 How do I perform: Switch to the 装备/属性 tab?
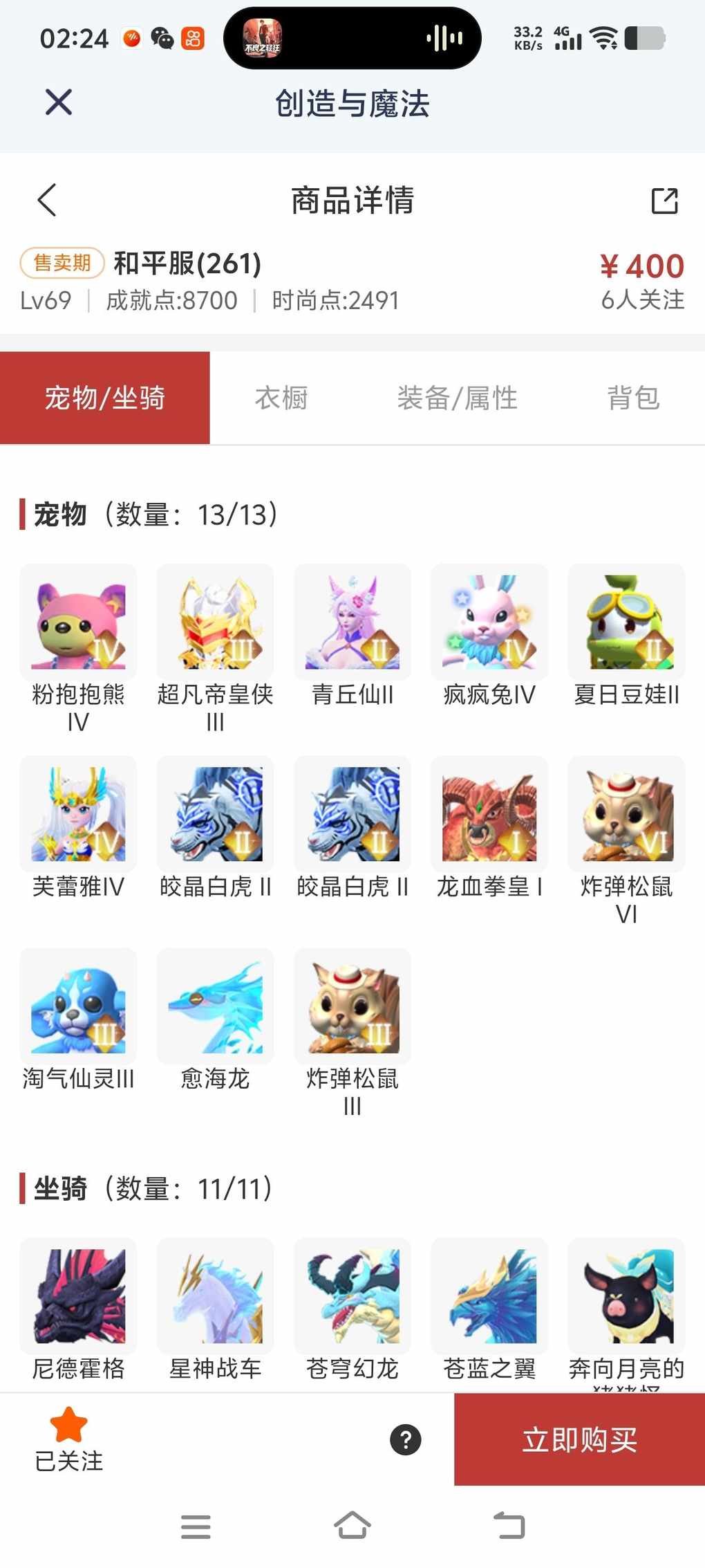coord(457,398)
